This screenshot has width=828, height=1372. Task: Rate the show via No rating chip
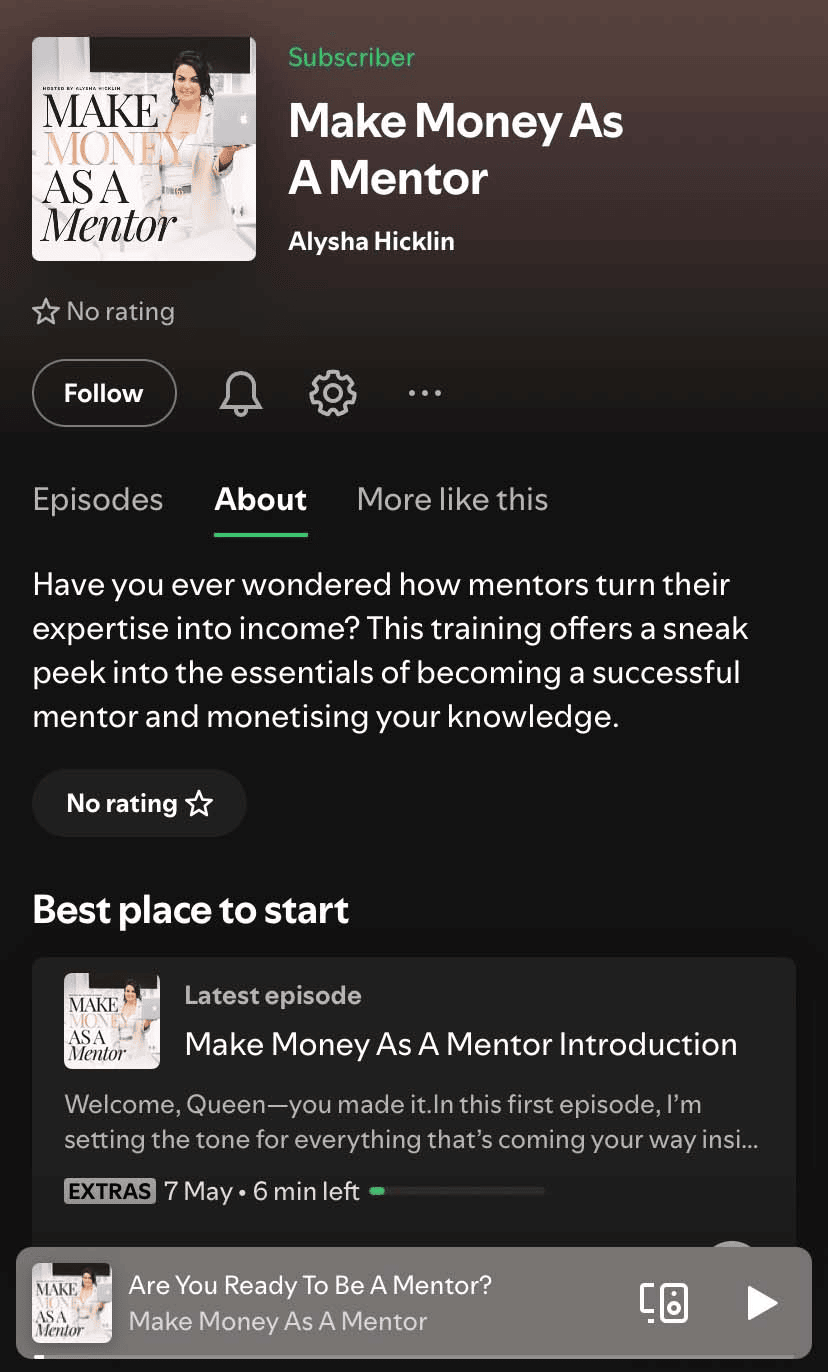(139, 803)
